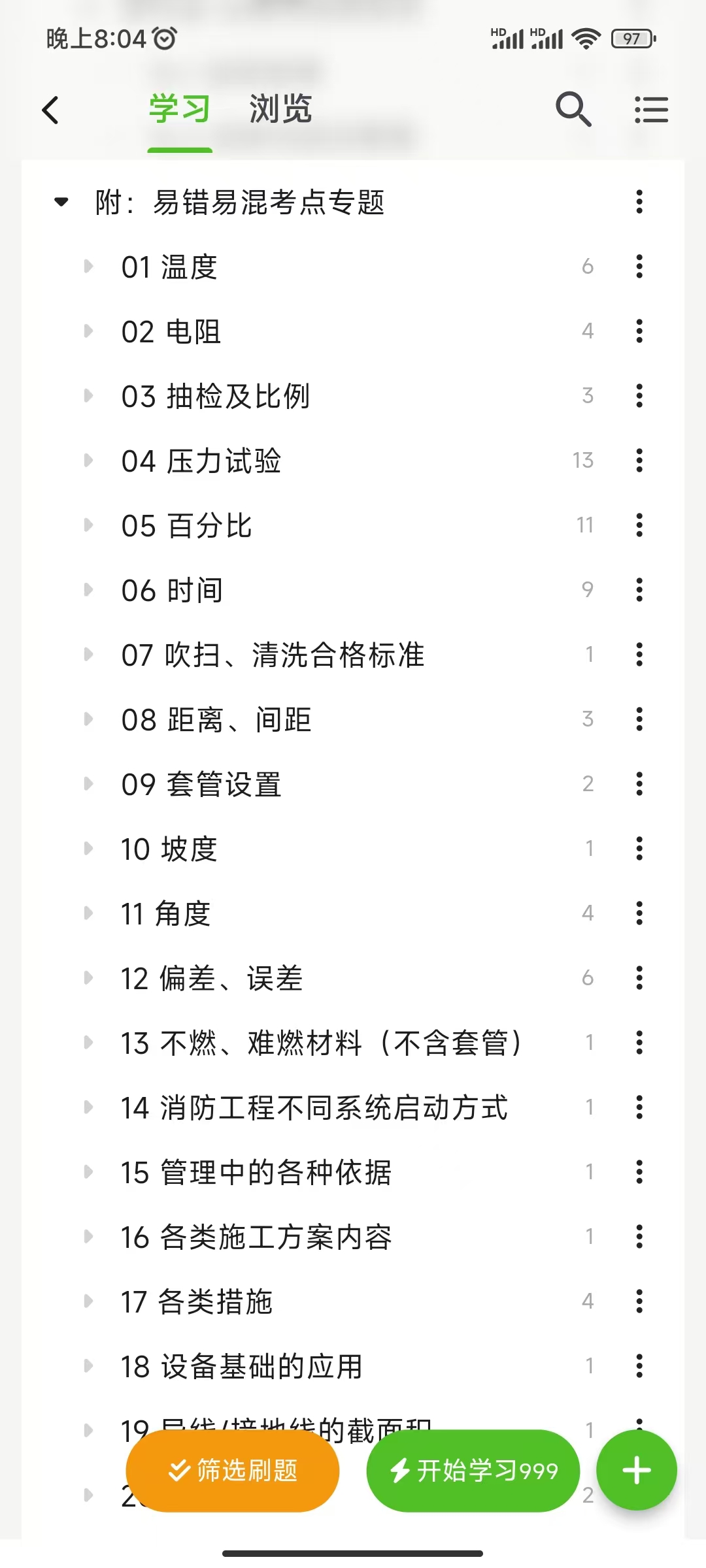Open more options for 附：易错易混考点专题
706x1568 pixels.
point(639,202)
